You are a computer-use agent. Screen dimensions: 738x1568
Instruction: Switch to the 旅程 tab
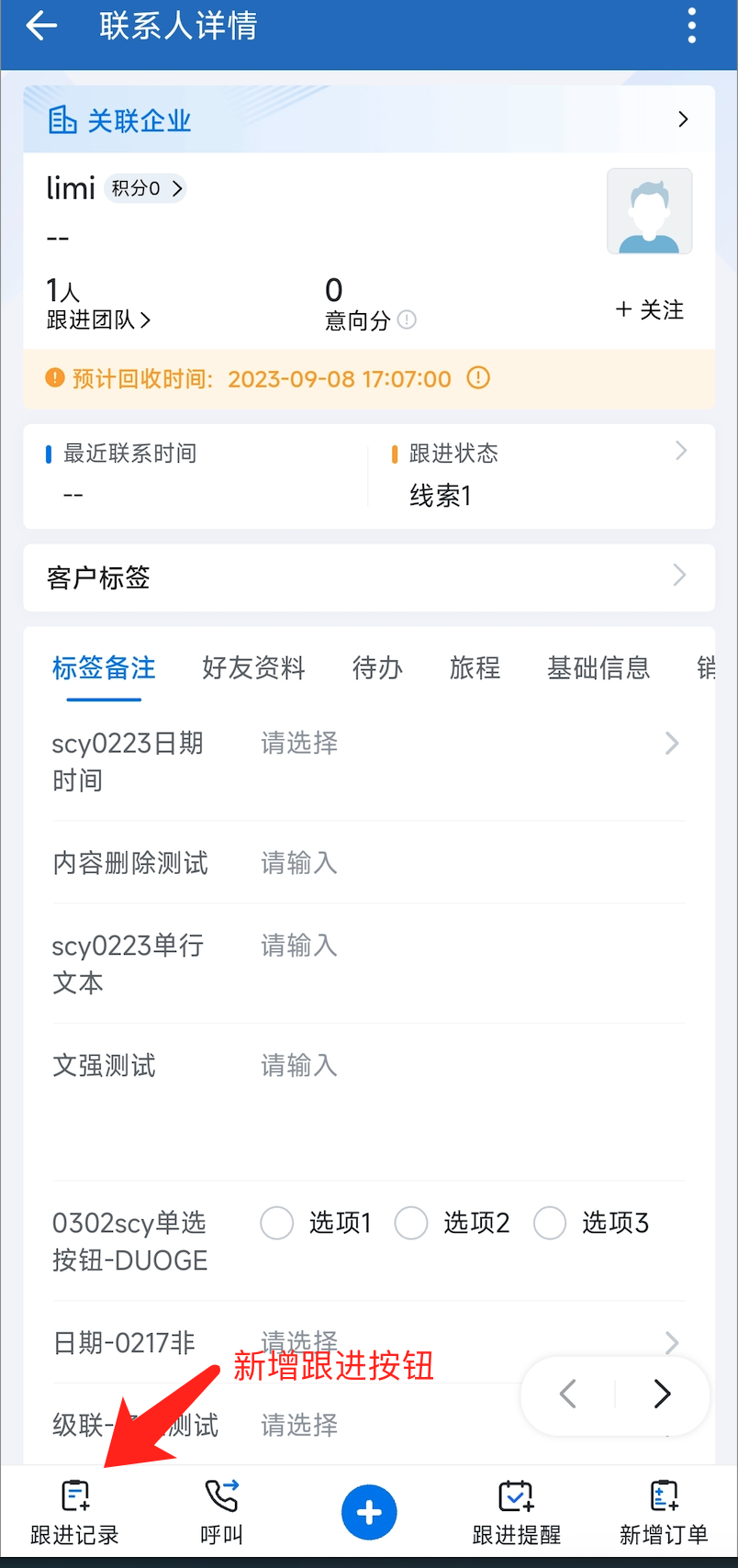click(x=475, y=667)
